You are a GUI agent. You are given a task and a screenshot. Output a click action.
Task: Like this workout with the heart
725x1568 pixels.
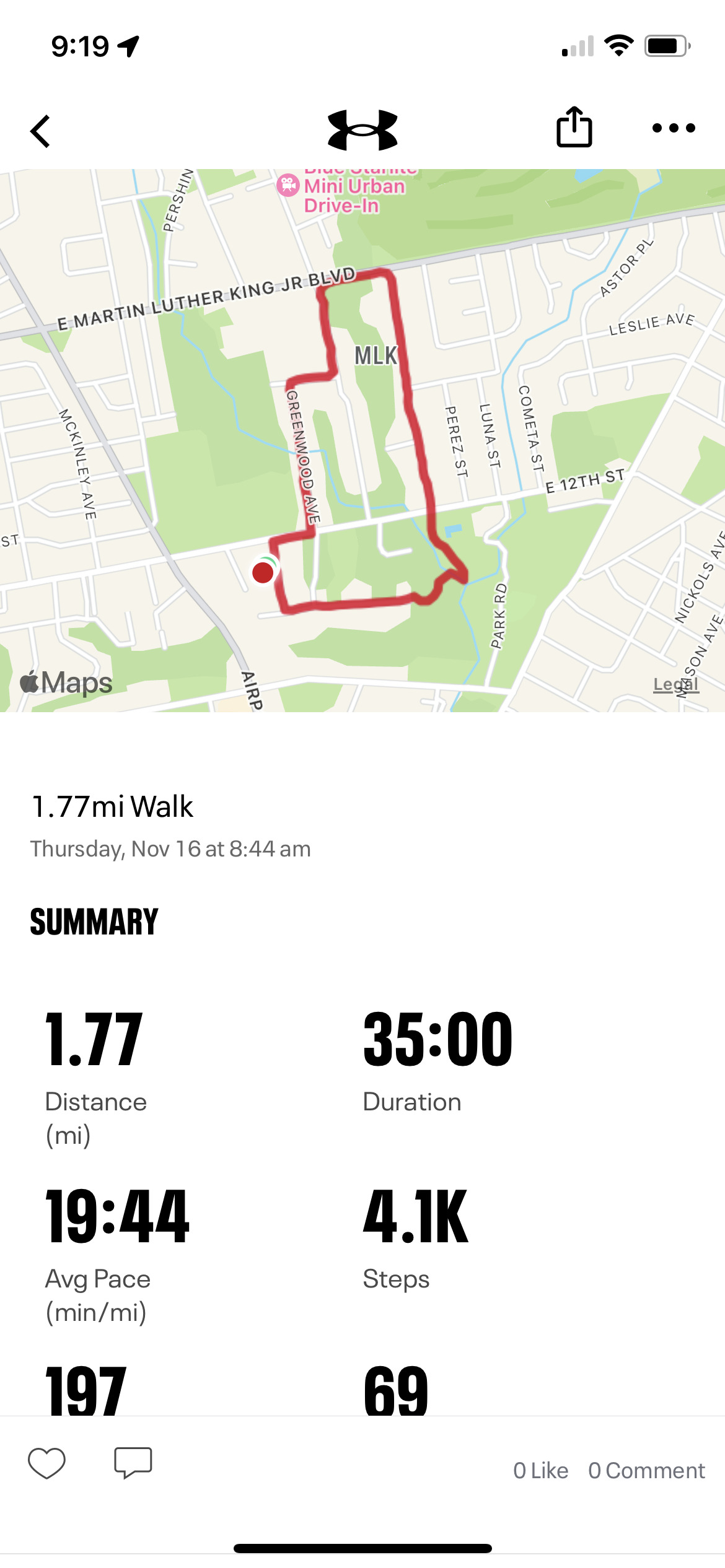(x=46, y=1463)
